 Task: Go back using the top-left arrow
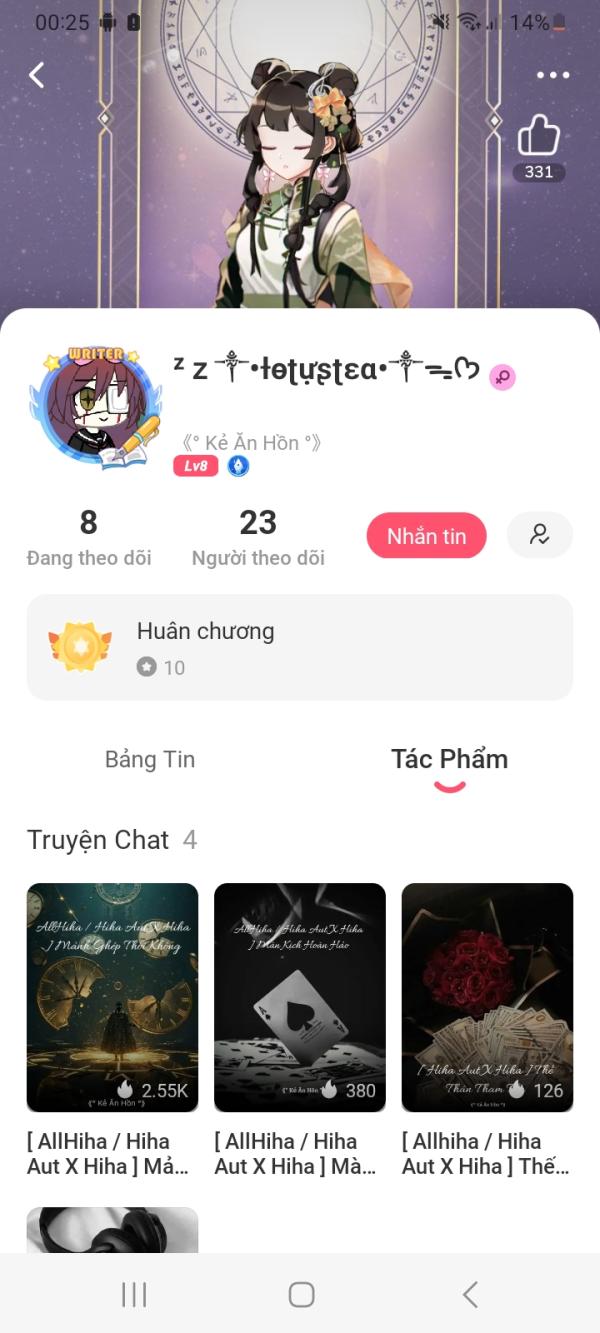click(x=37, y=75)
